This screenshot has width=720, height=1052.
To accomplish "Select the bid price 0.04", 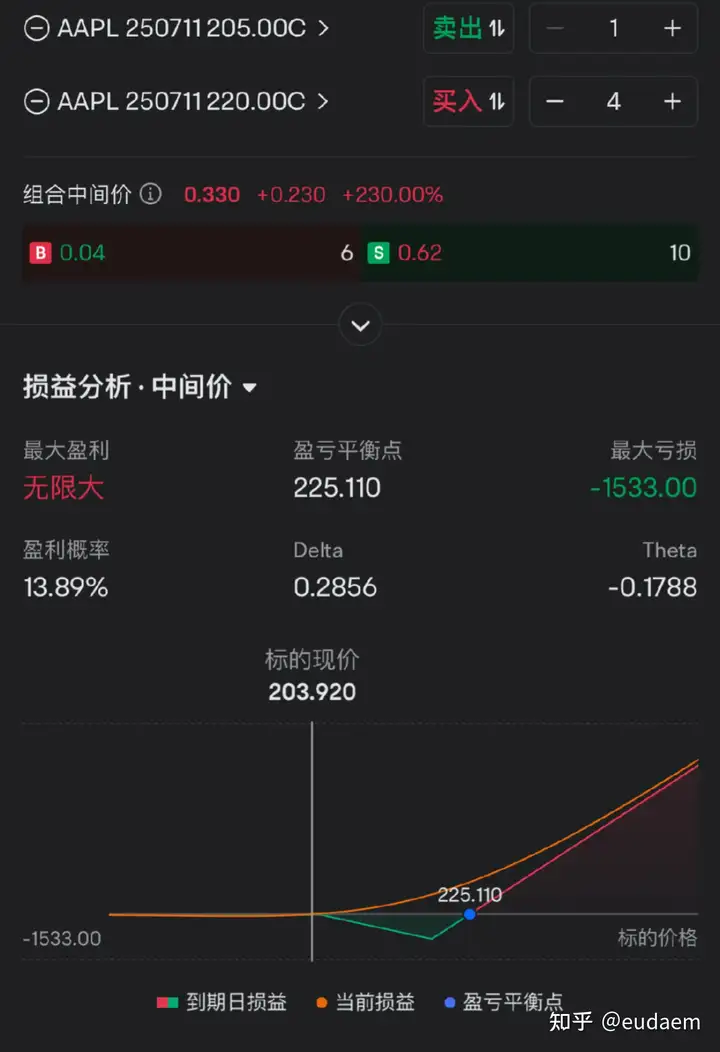I will [190, 253].
